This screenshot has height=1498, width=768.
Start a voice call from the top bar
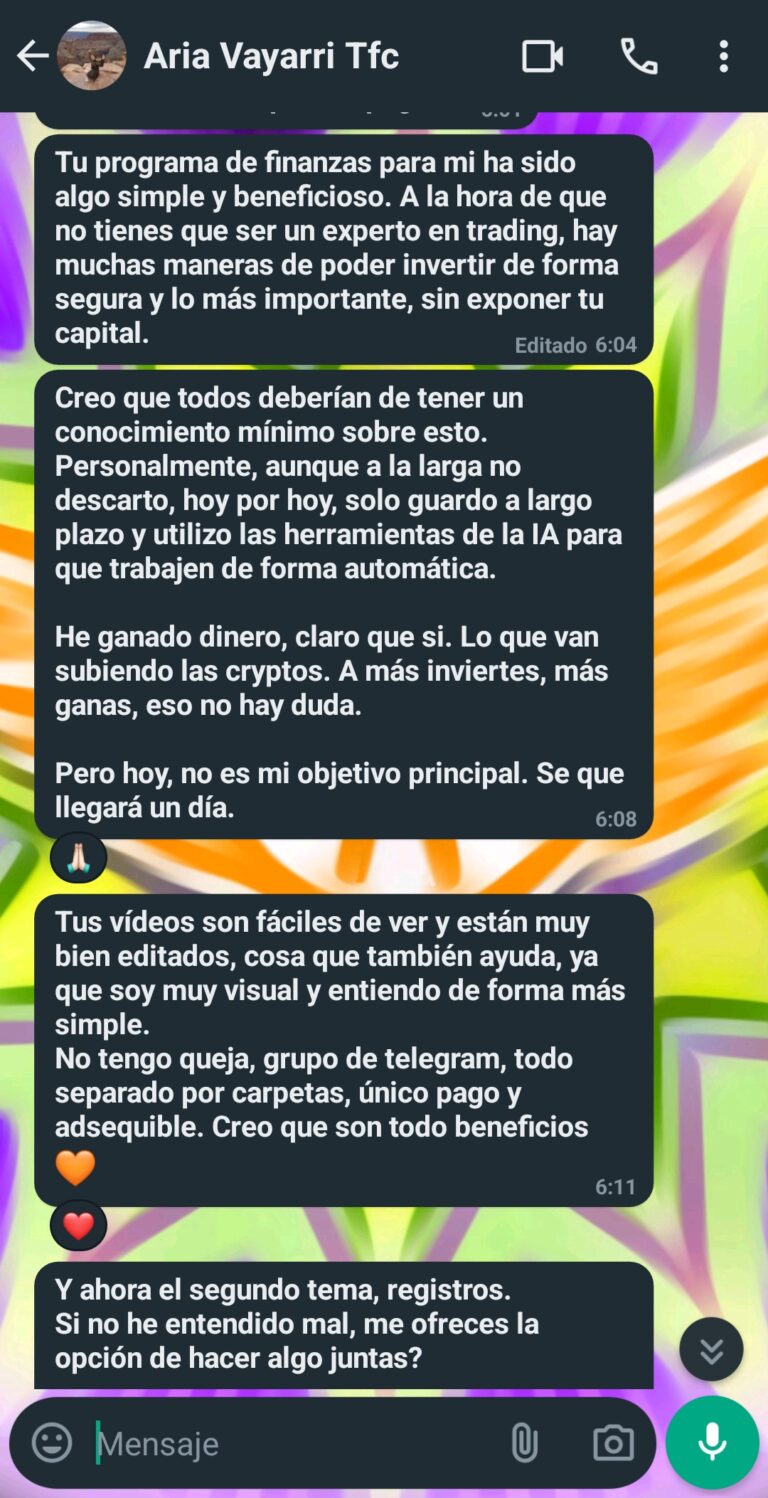click(639, 57)
